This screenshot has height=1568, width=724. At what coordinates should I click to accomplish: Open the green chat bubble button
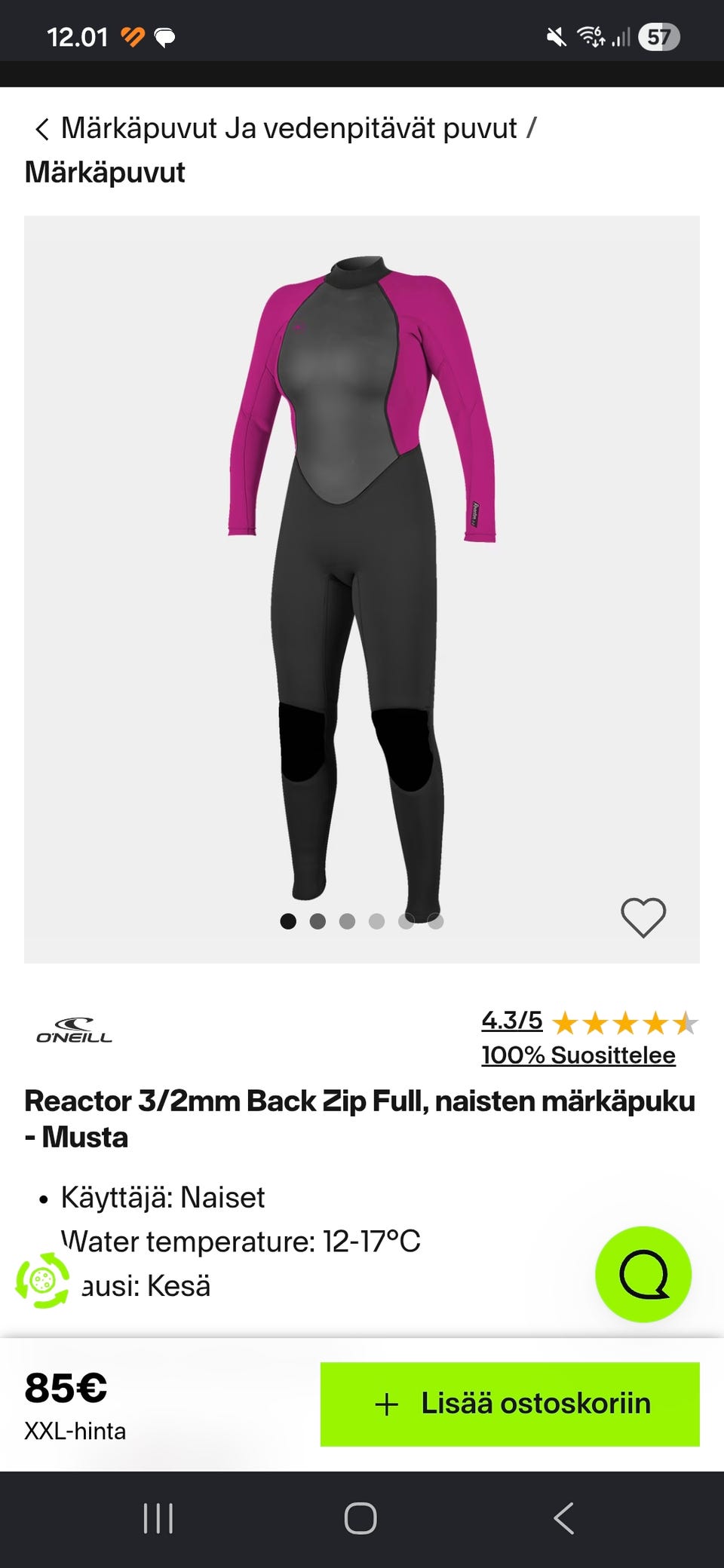pyautogui.click(x=643, y=1274)
